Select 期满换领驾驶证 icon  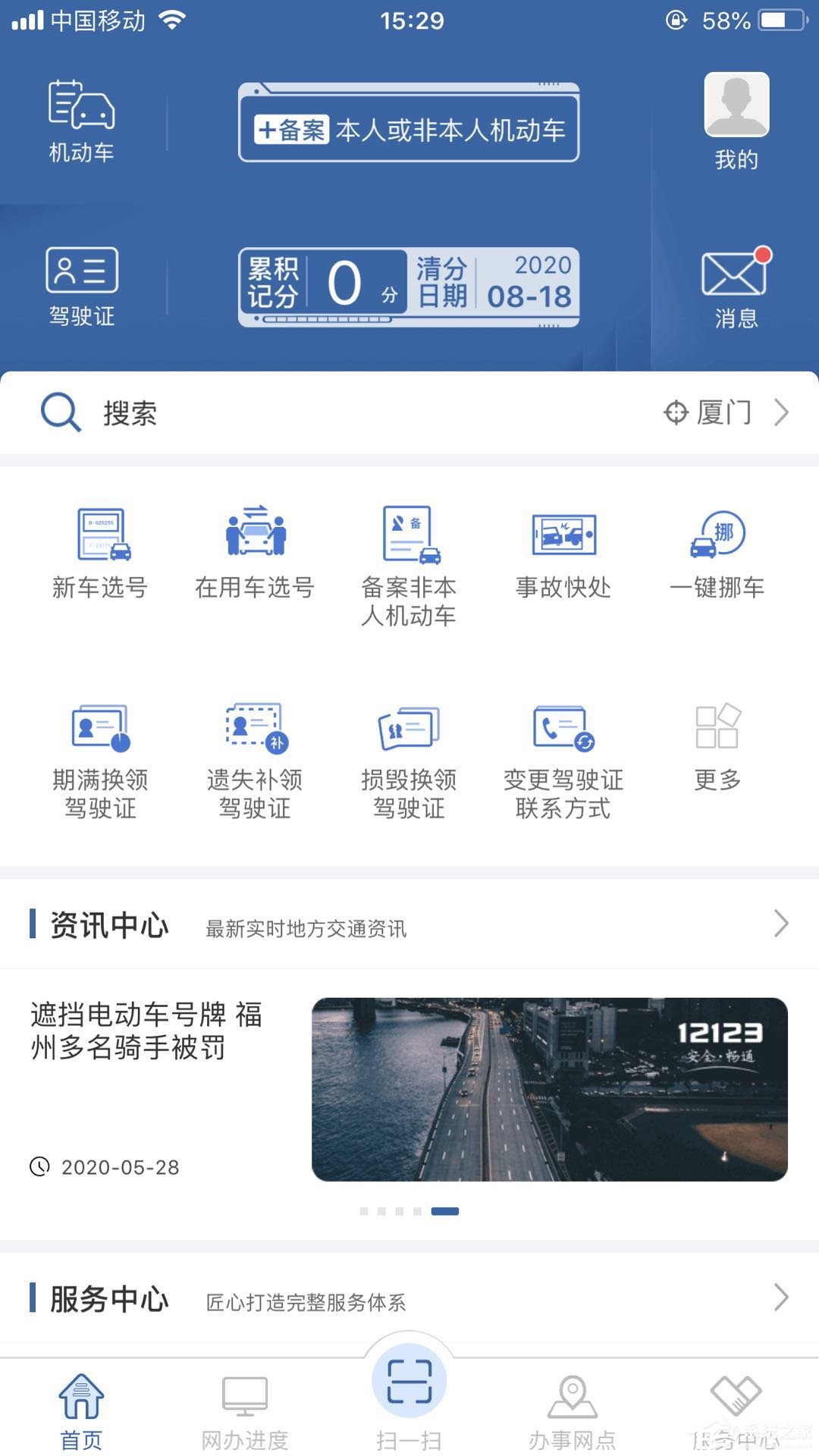pos(102,758)
